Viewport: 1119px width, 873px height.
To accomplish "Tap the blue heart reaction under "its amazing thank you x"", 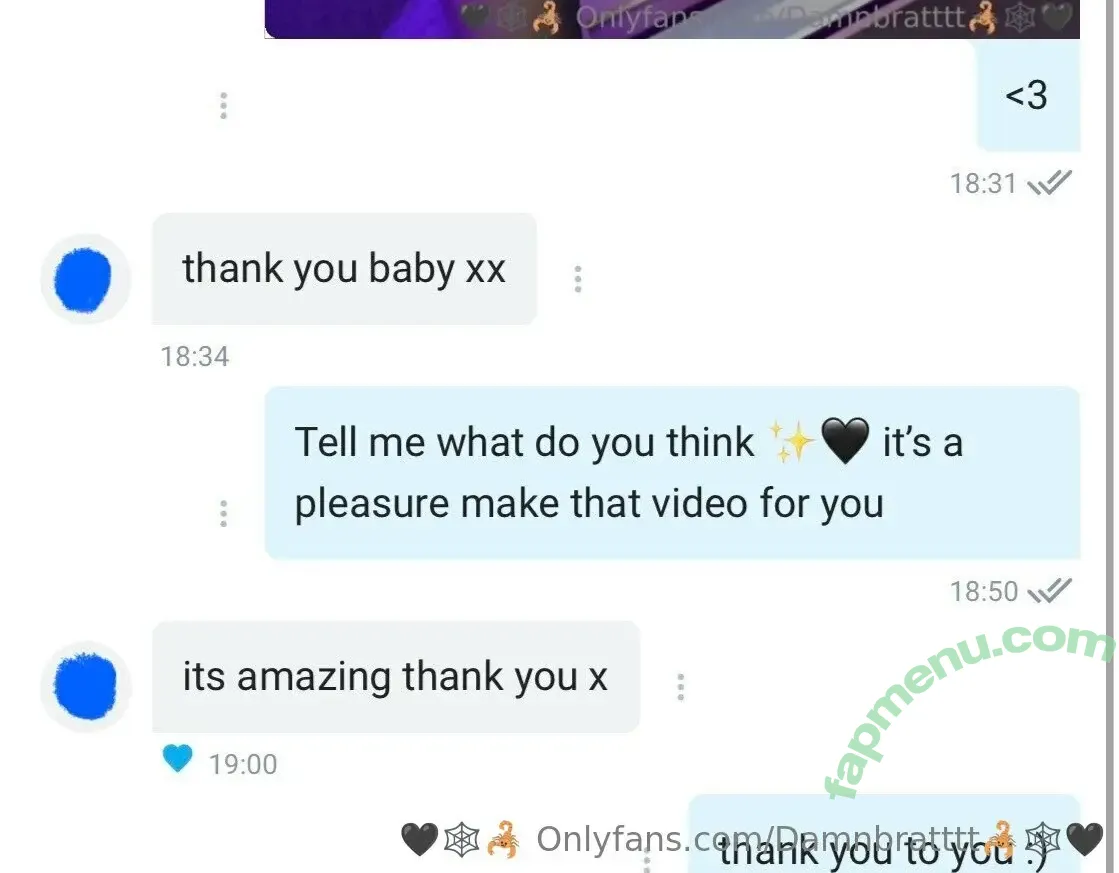I will pos(178,760).
